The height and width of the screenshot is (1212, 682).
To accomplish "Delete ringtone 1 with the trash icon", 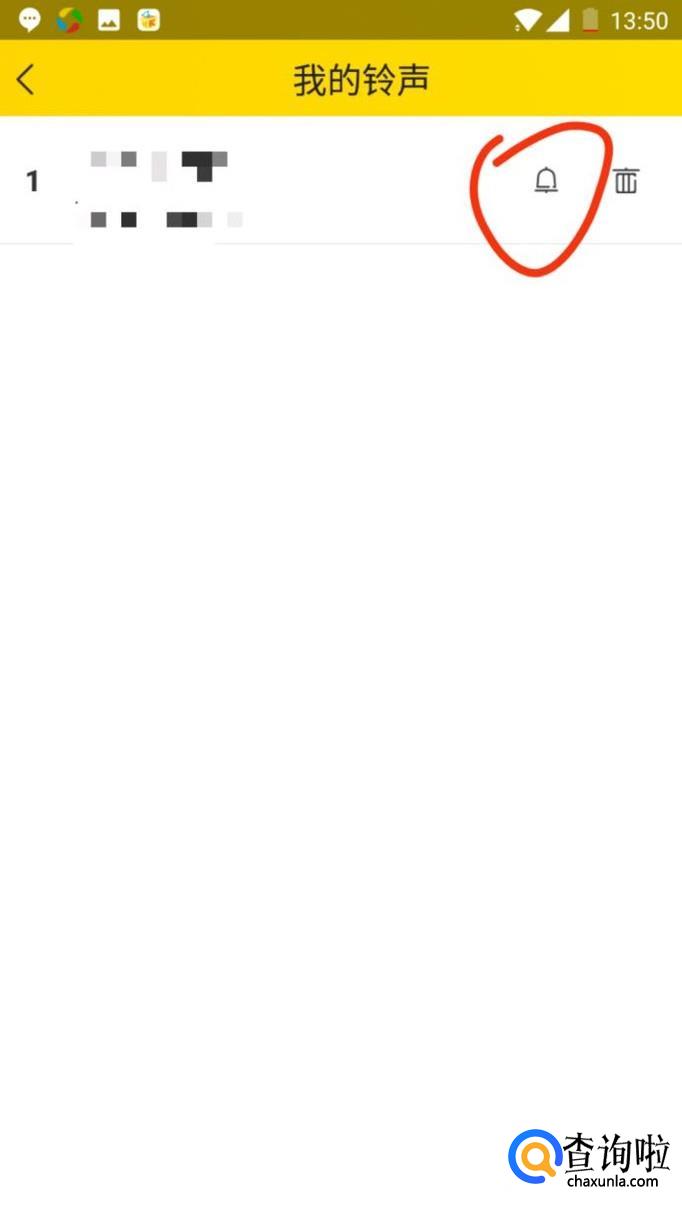I will 626,181.
